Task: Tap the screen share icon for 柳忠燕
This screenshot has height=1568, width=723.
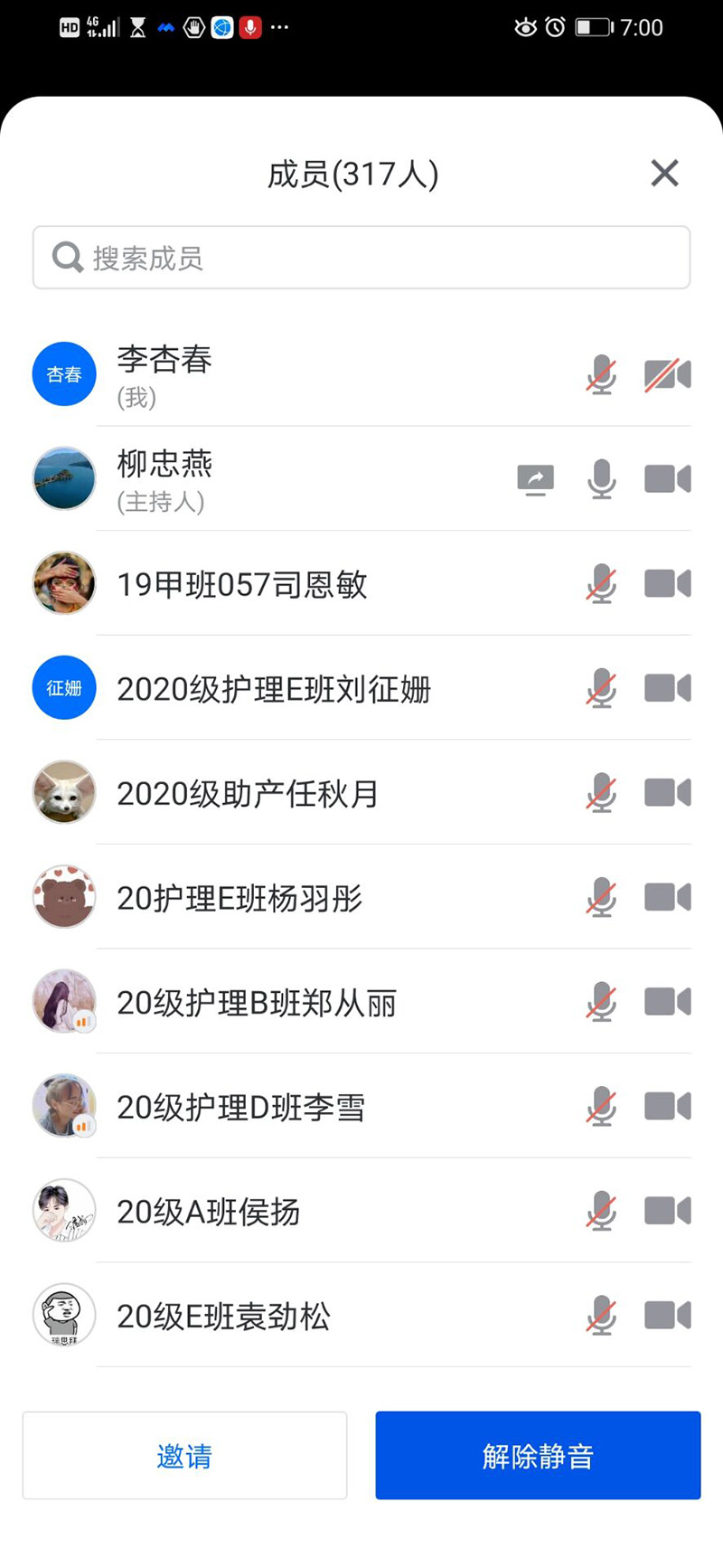Action: [x=535, y=479]
